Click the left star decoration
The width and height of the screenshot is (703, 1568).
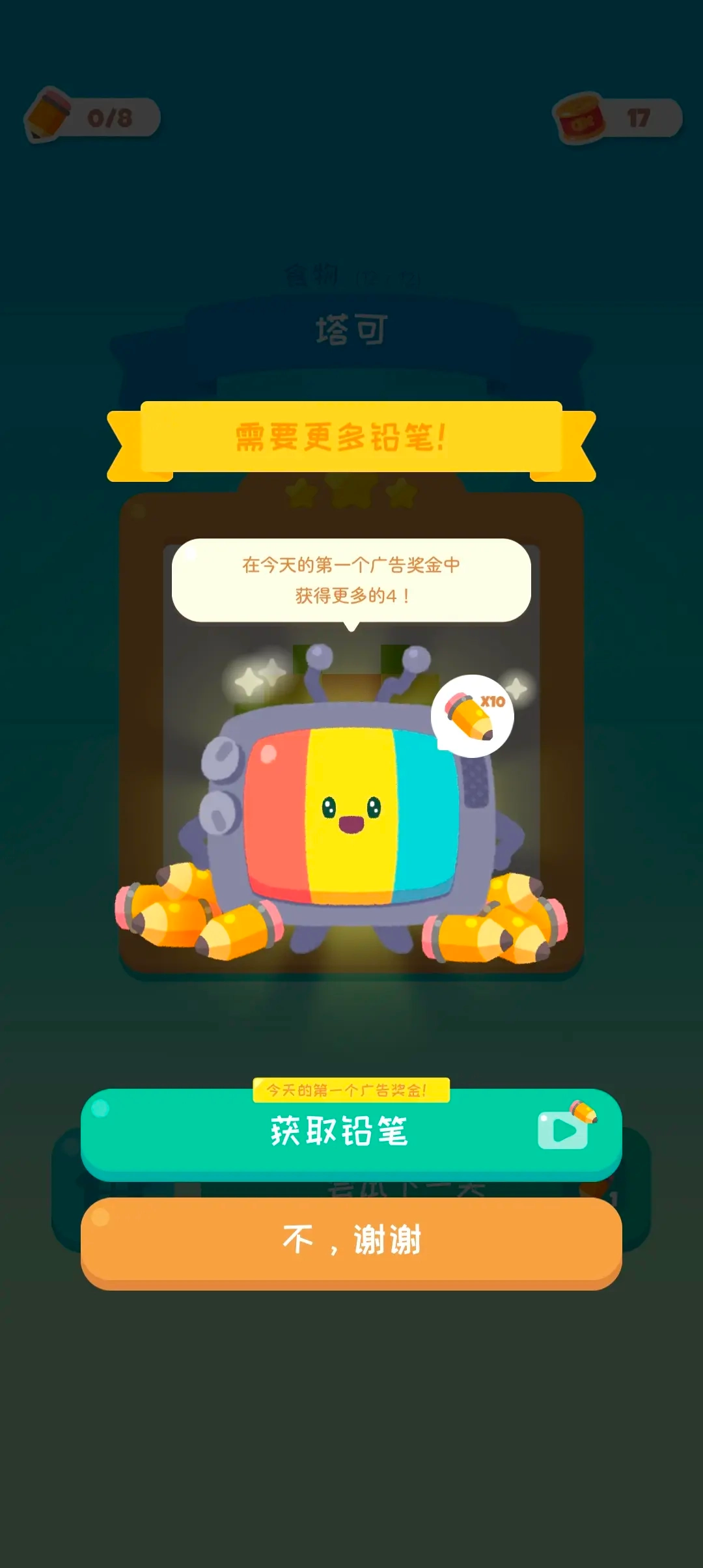point(299,495)
